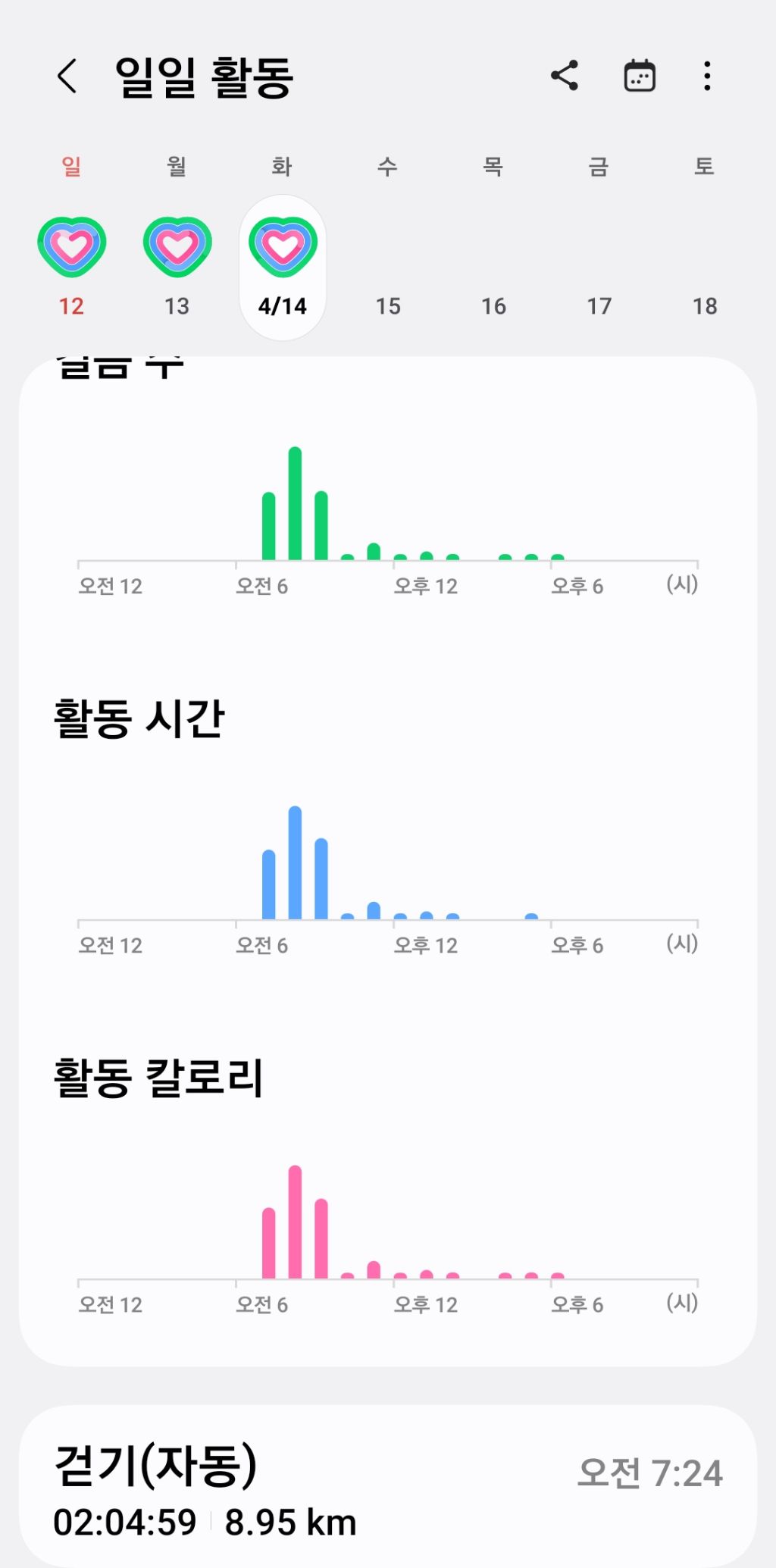Open the three-dot overflow menu
Screen dimensions: 776x1568
pos(707,76)
